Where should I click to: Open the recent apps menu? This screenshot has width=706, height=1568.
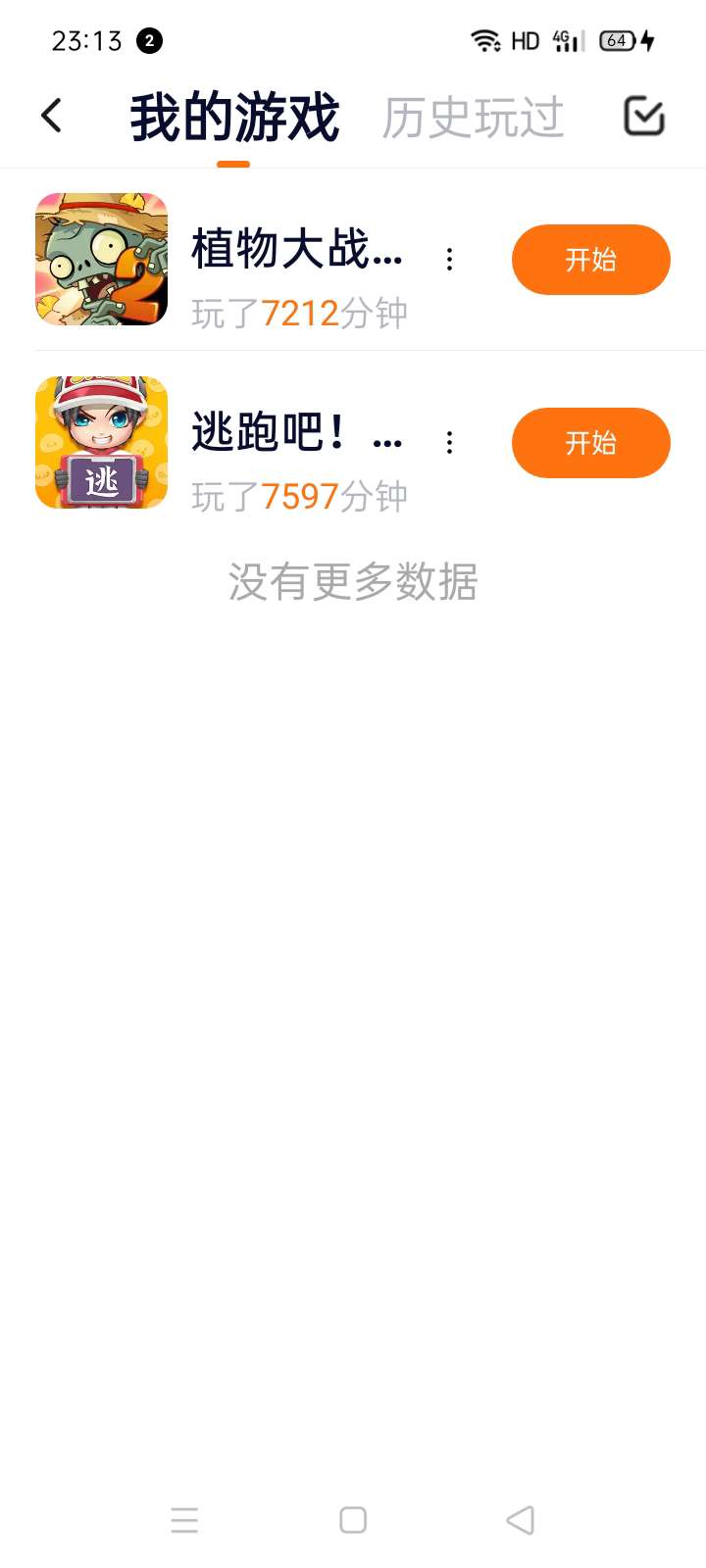[184, 1520]
